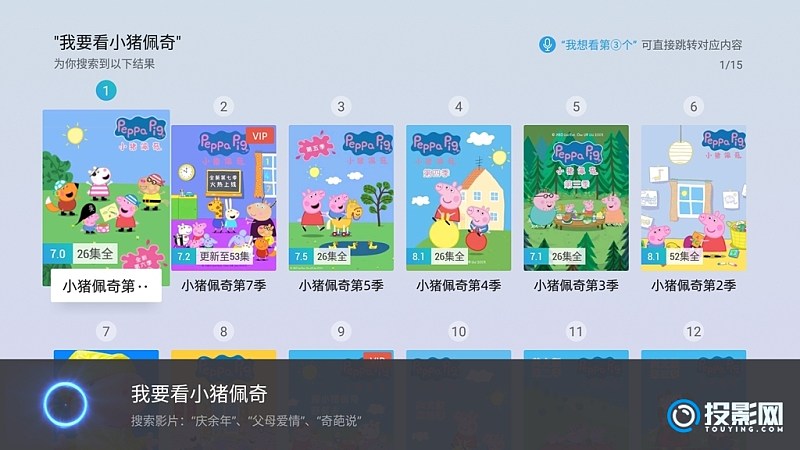Tap the microphone voice hint icon
The height and width of the screenshot is (450, 800).
(547, 44)
